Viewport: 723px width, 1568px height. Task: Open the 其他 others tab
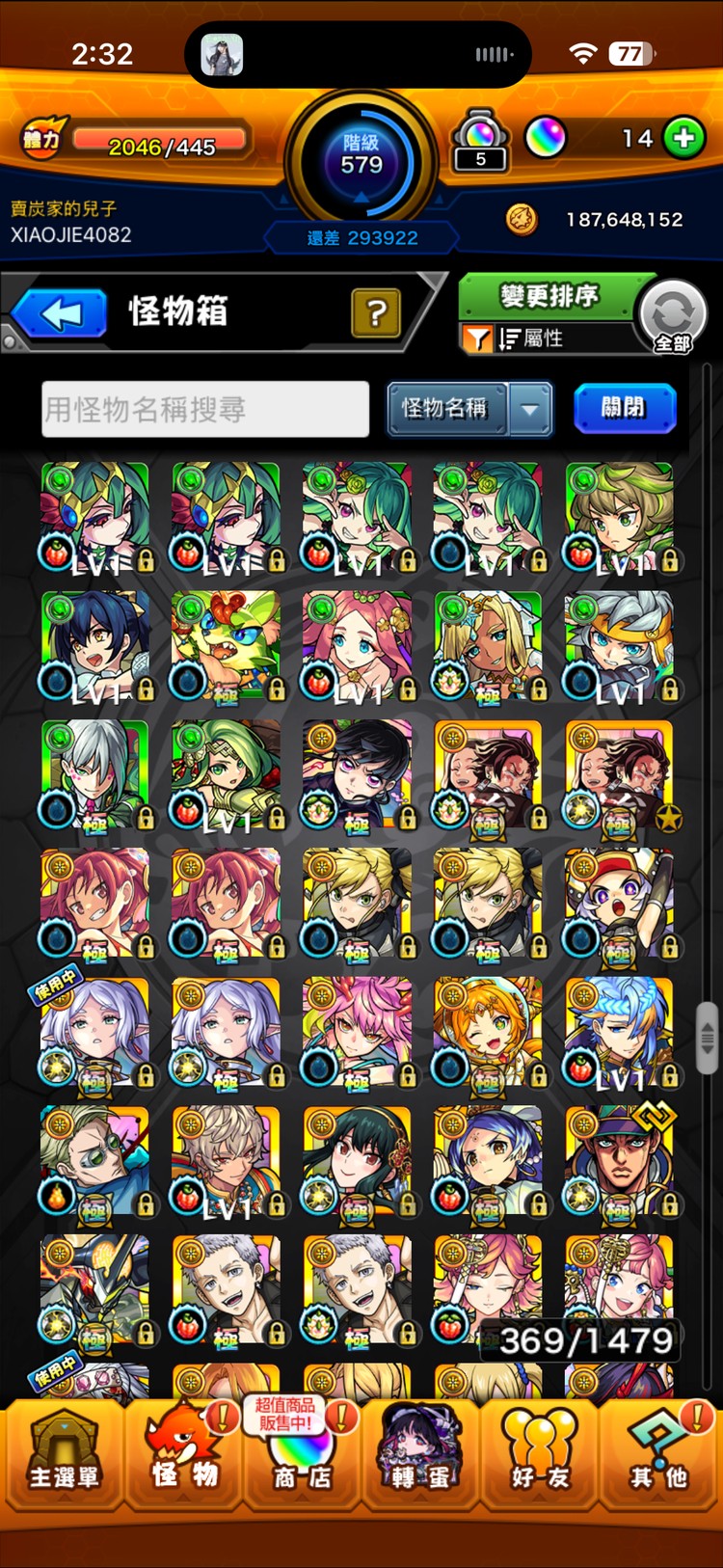tap(659, 1452)
